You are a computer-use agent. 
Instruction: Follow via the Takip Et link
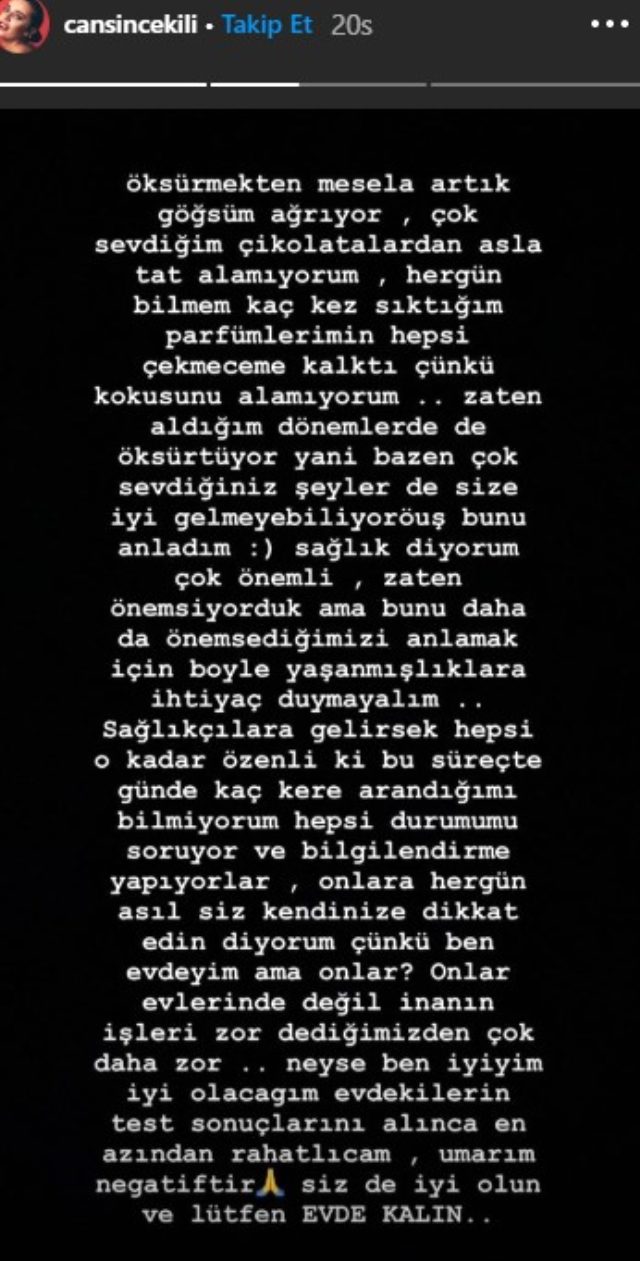256,24
